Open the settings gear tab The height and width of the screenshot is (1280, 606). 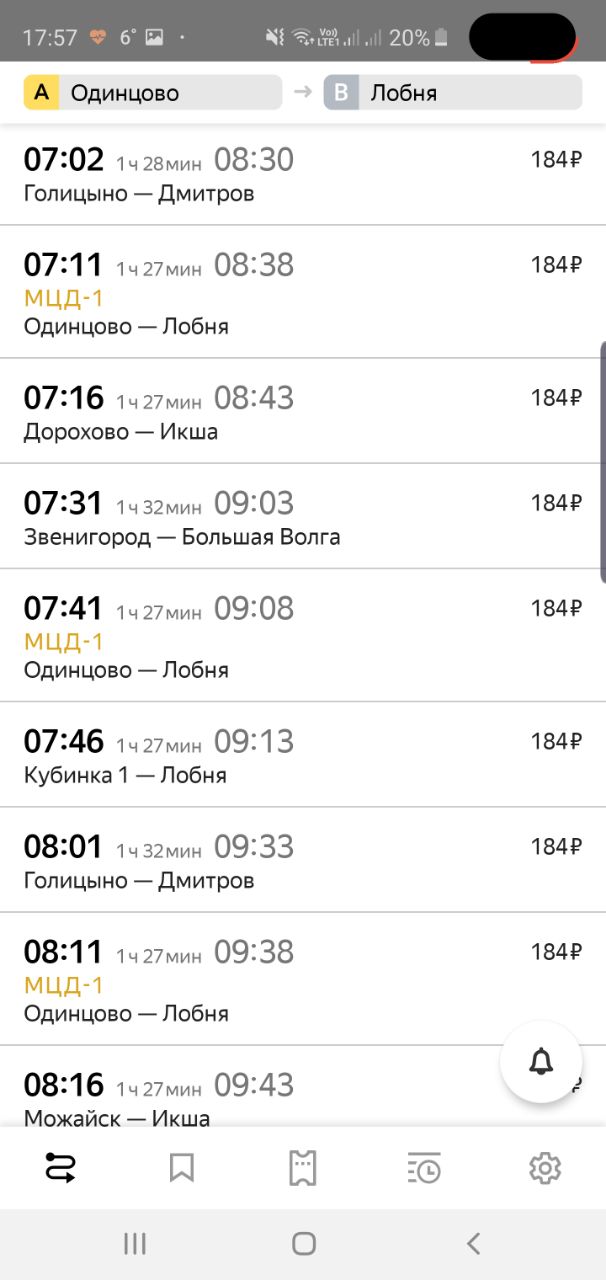click(545, 1167)
